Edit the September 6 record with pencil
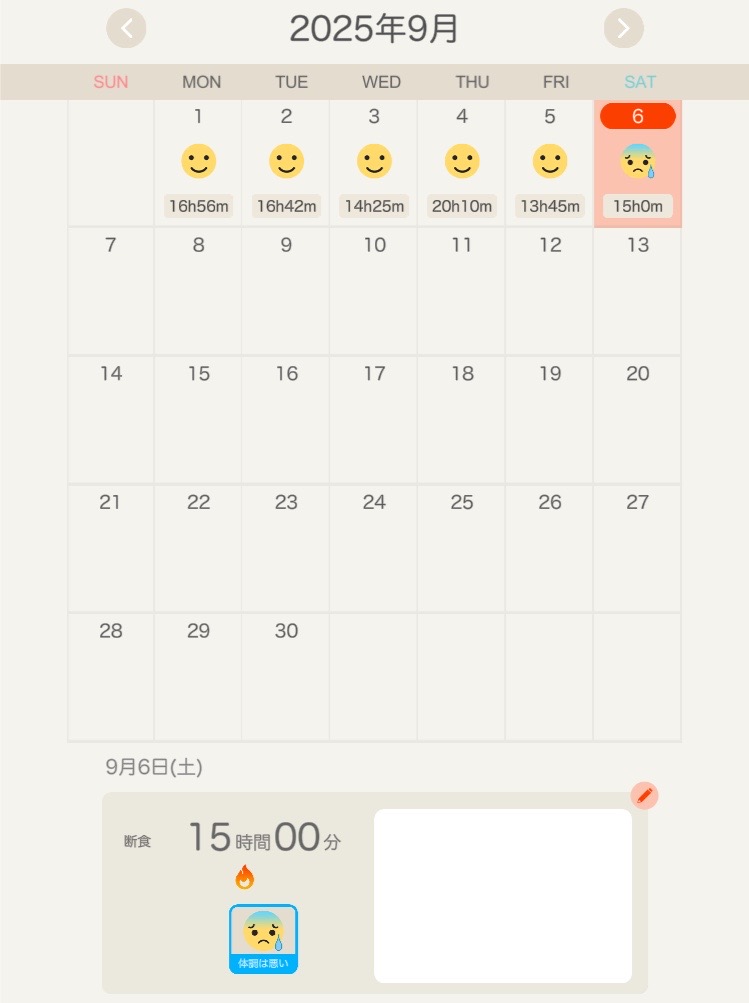 (645, 796)
